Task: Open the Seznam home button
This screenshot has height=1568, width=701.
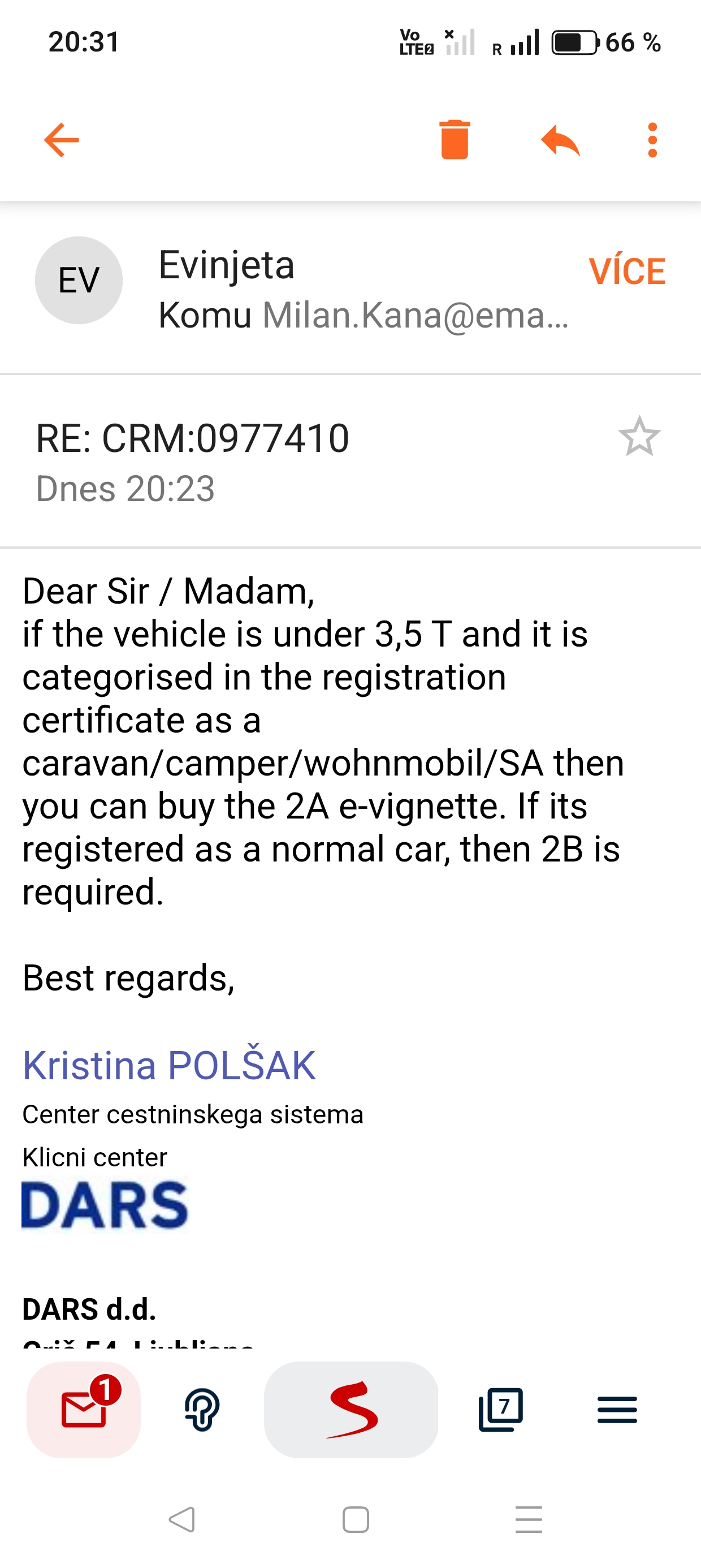Action: click(351, 1408)
